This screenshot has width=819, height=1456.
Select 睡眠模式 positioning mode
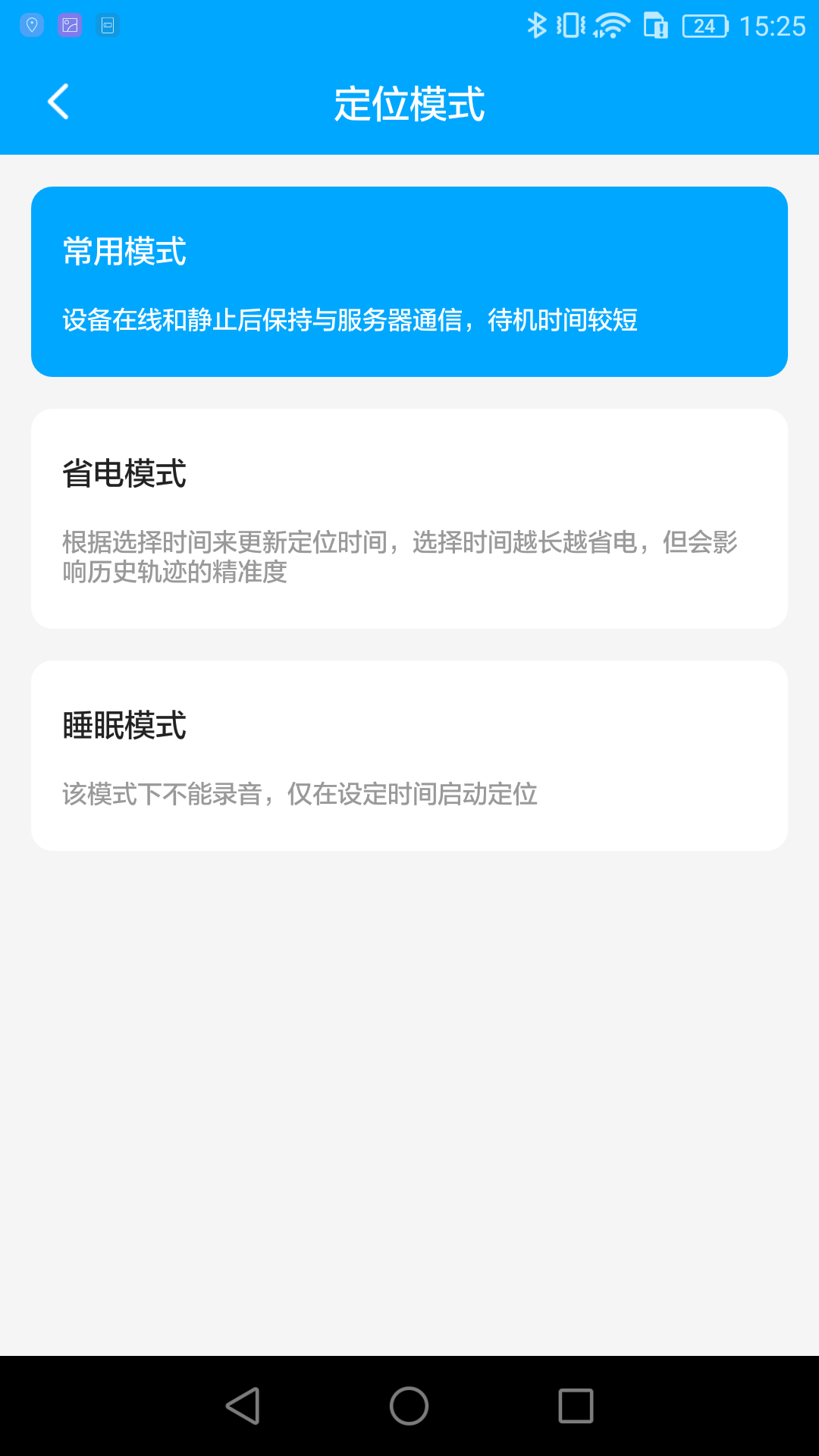(x=409, y=755)
